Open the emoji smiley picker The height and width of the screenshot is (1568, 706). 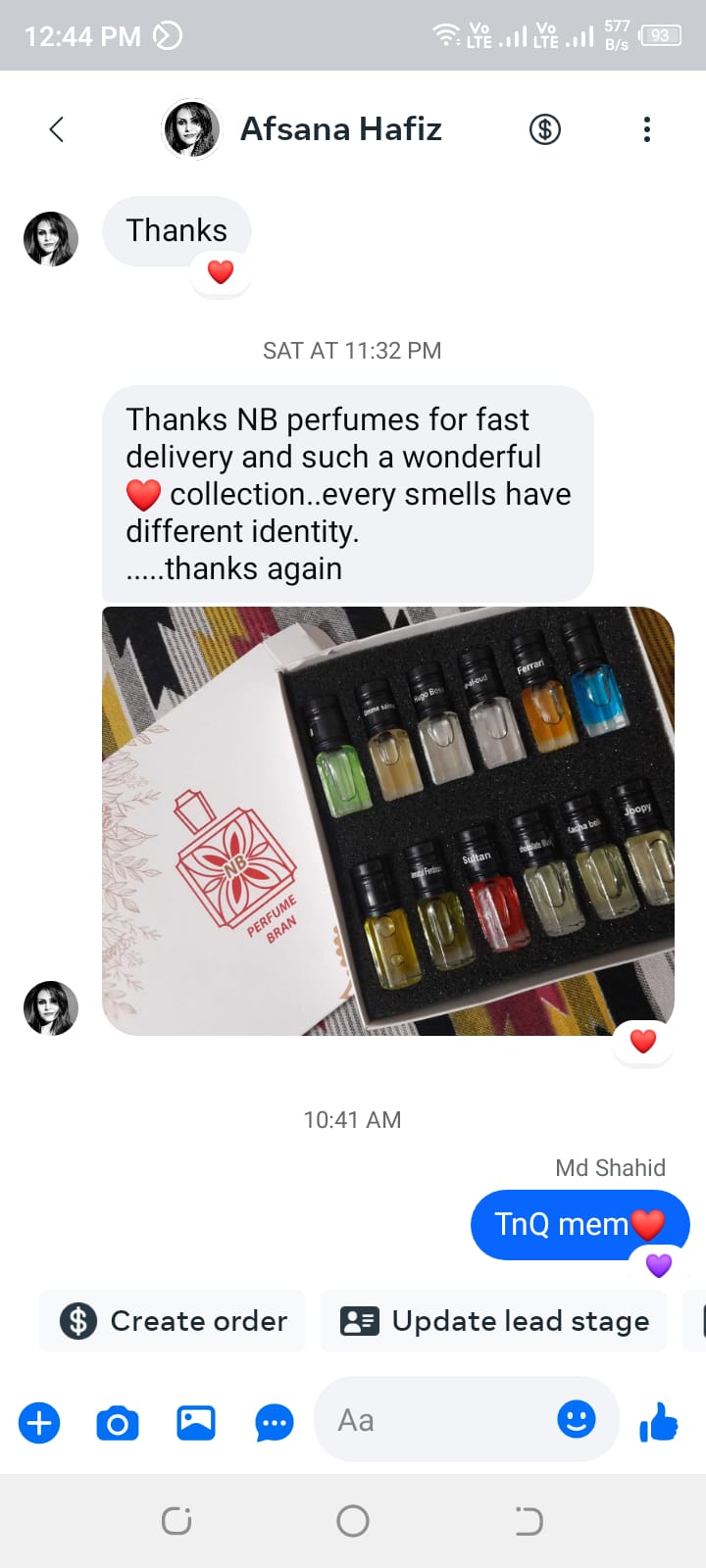pos(577,1419)
